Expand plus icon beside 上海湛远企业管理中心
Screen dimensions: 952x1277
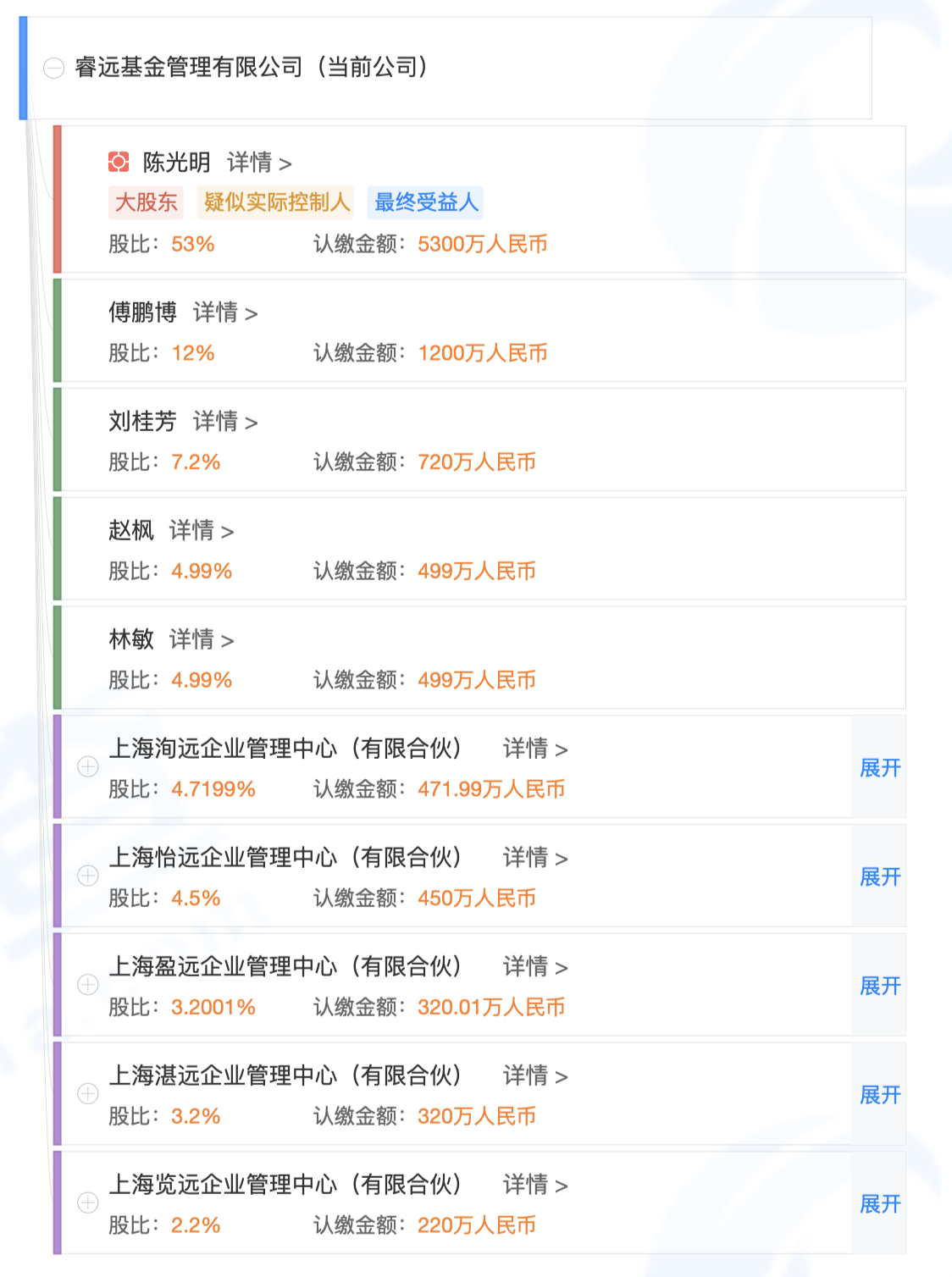(x=88, y=1094)
